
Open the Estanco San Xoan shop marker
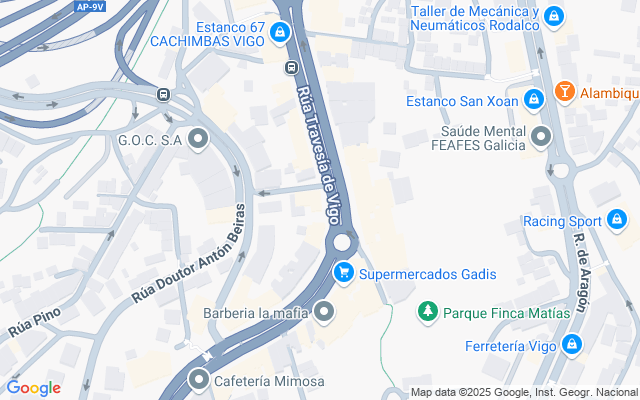tap(534, 100)
